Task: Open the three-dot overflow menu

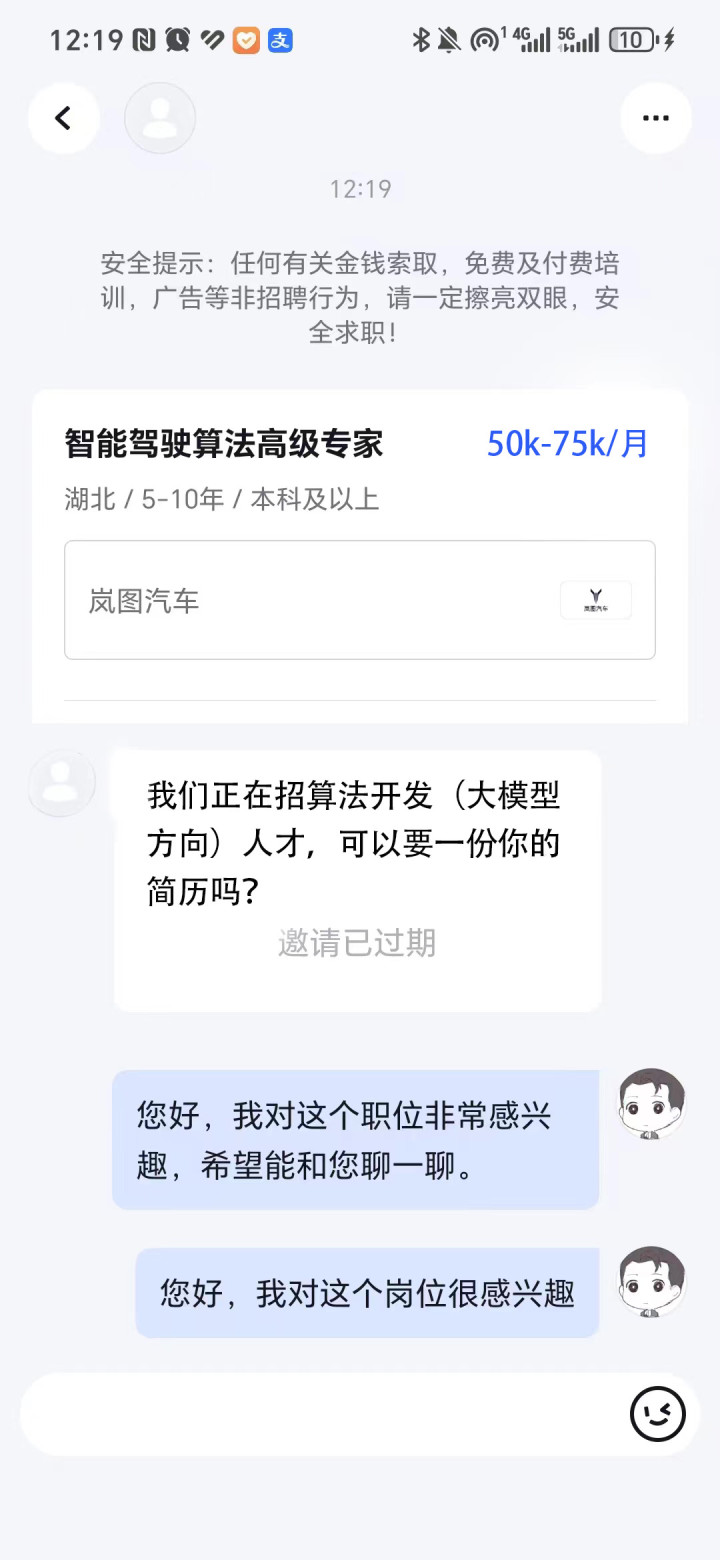Action: click(x=656, y=118)
